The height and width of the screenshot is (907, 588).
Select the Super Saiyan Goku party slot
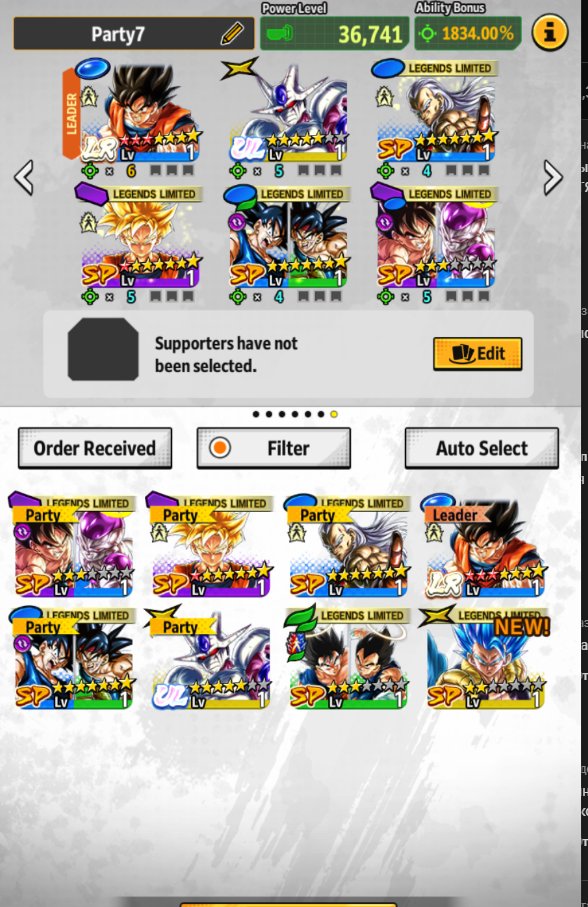pyautogui.click(x=139, y=239)
